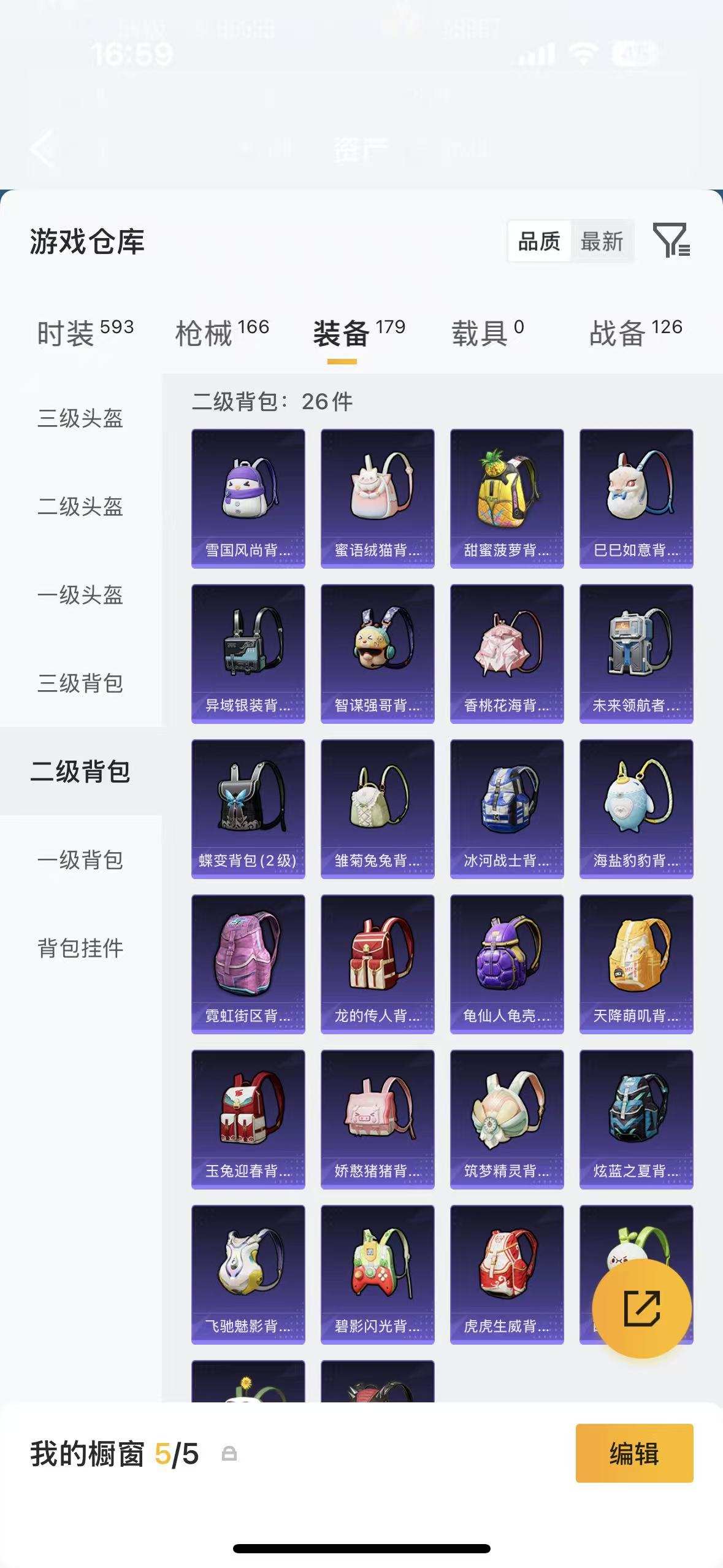Screen dimensions: 723x1568
Task: Select the 雪国风尚背包 thumbnail
Action: coord(248,497)
